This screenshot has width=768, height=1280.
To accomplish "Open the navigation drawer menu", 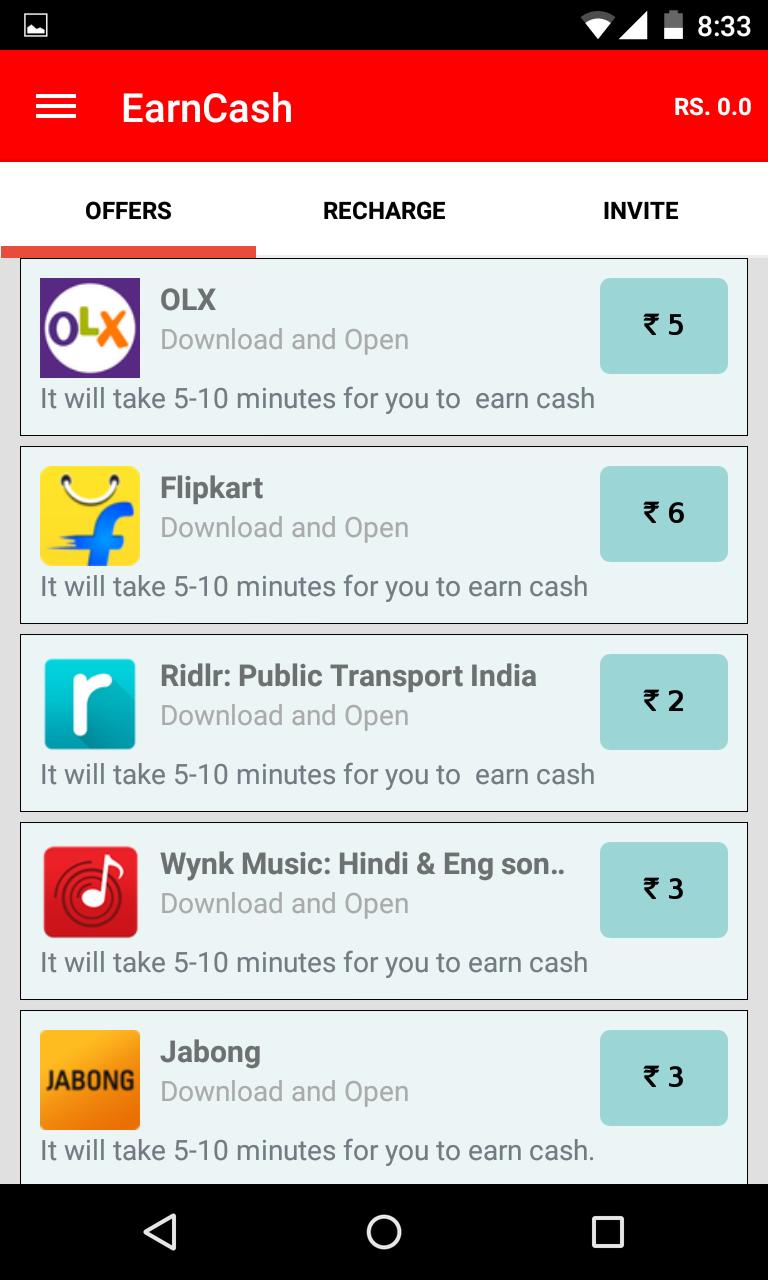I will tap(55, 105).
